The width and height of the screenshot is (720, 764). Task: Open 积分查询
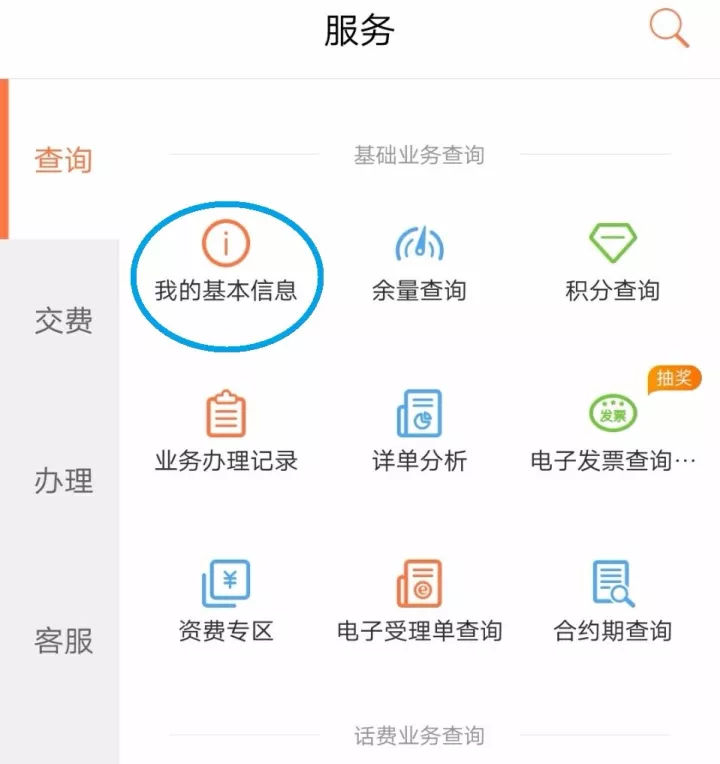point(612,265)
